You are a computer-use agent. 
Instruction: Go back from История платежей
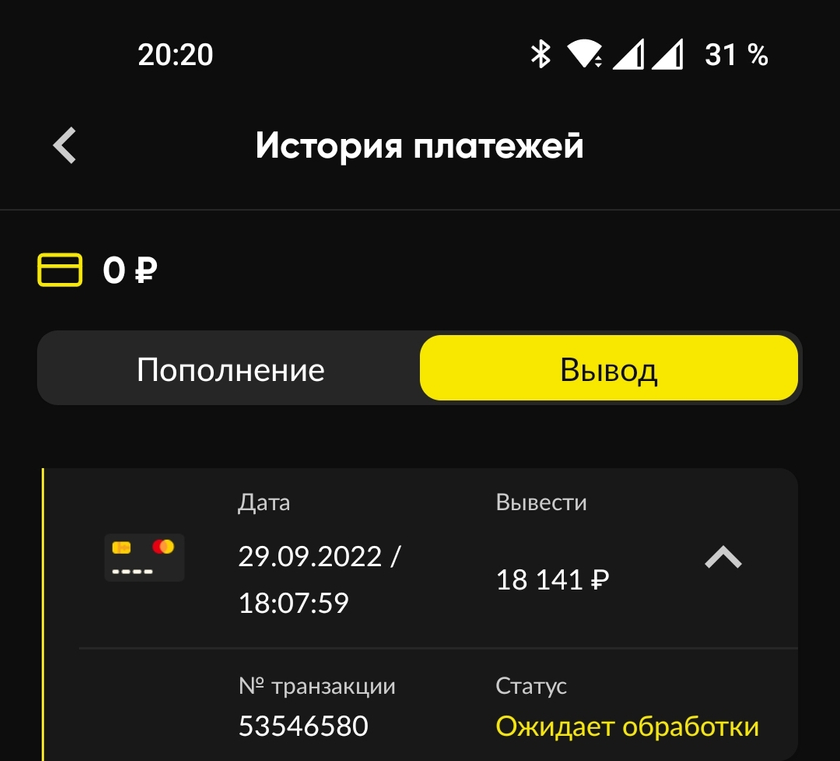(65, 146)
